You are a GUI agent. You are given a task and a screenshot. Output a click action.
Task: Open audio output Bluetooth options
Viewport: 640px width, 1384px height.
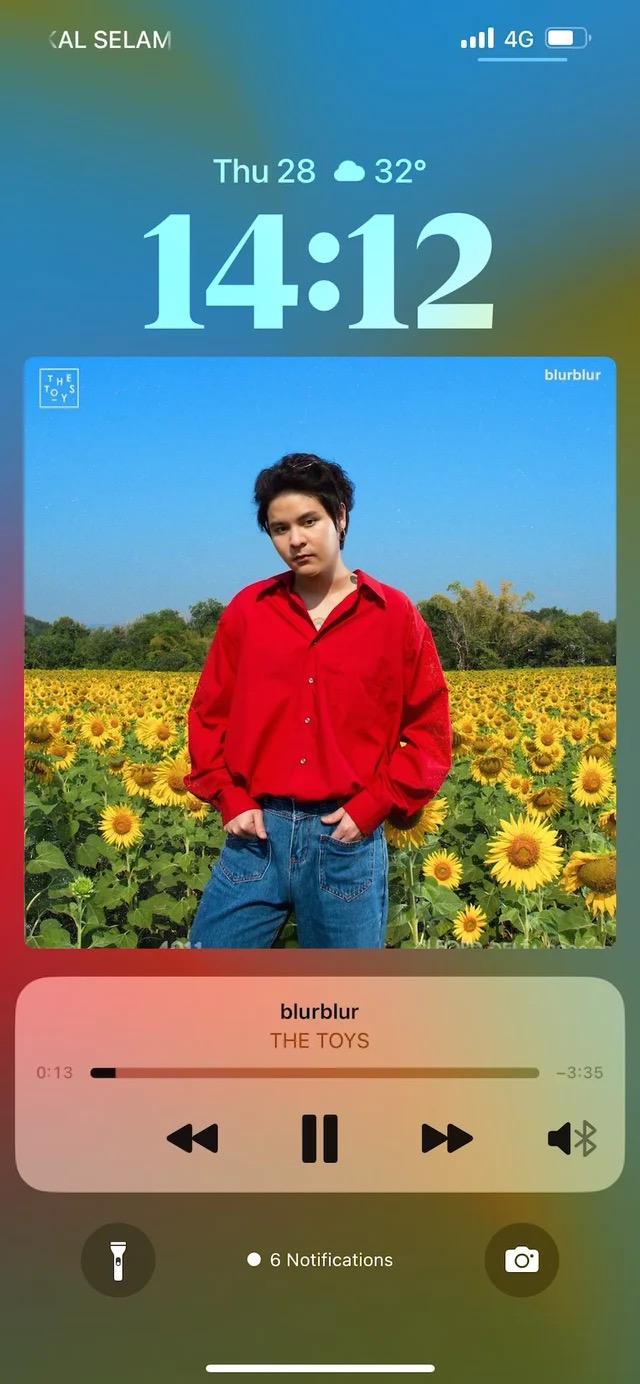point(572,1138)
